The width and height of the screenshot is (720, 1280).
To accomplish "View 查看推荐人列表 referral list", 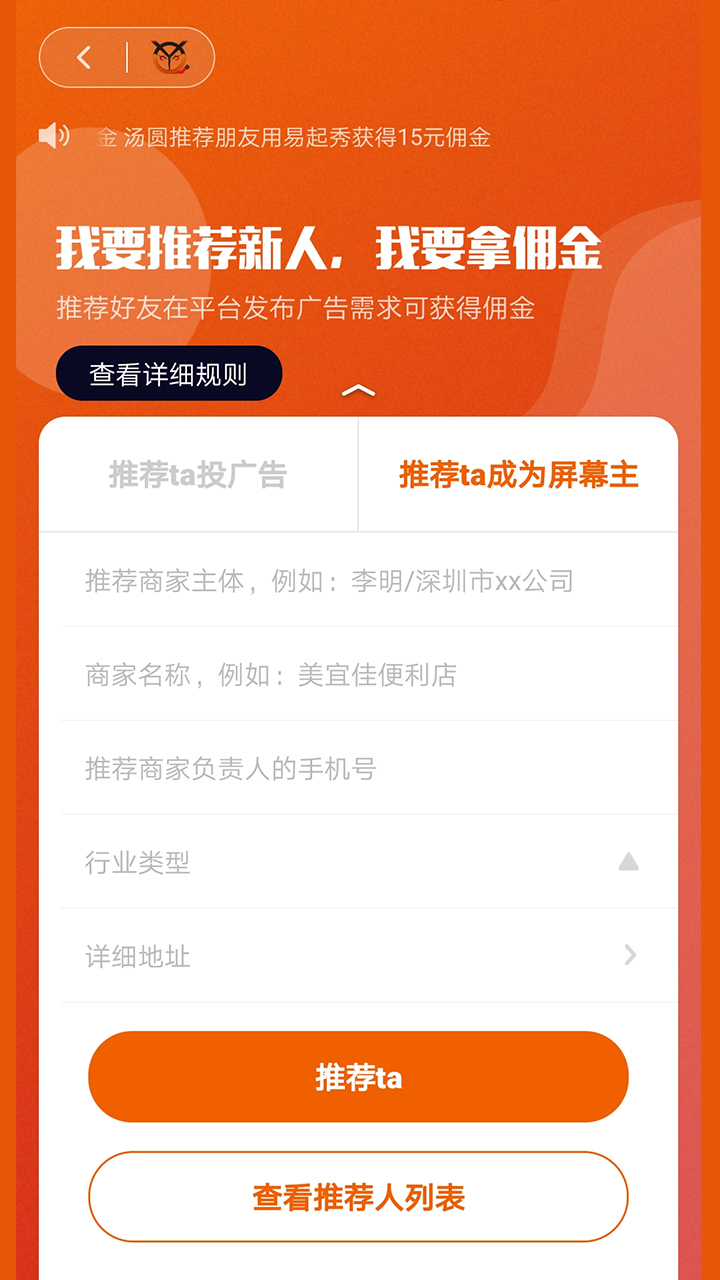I will [x=358, y=1197].
